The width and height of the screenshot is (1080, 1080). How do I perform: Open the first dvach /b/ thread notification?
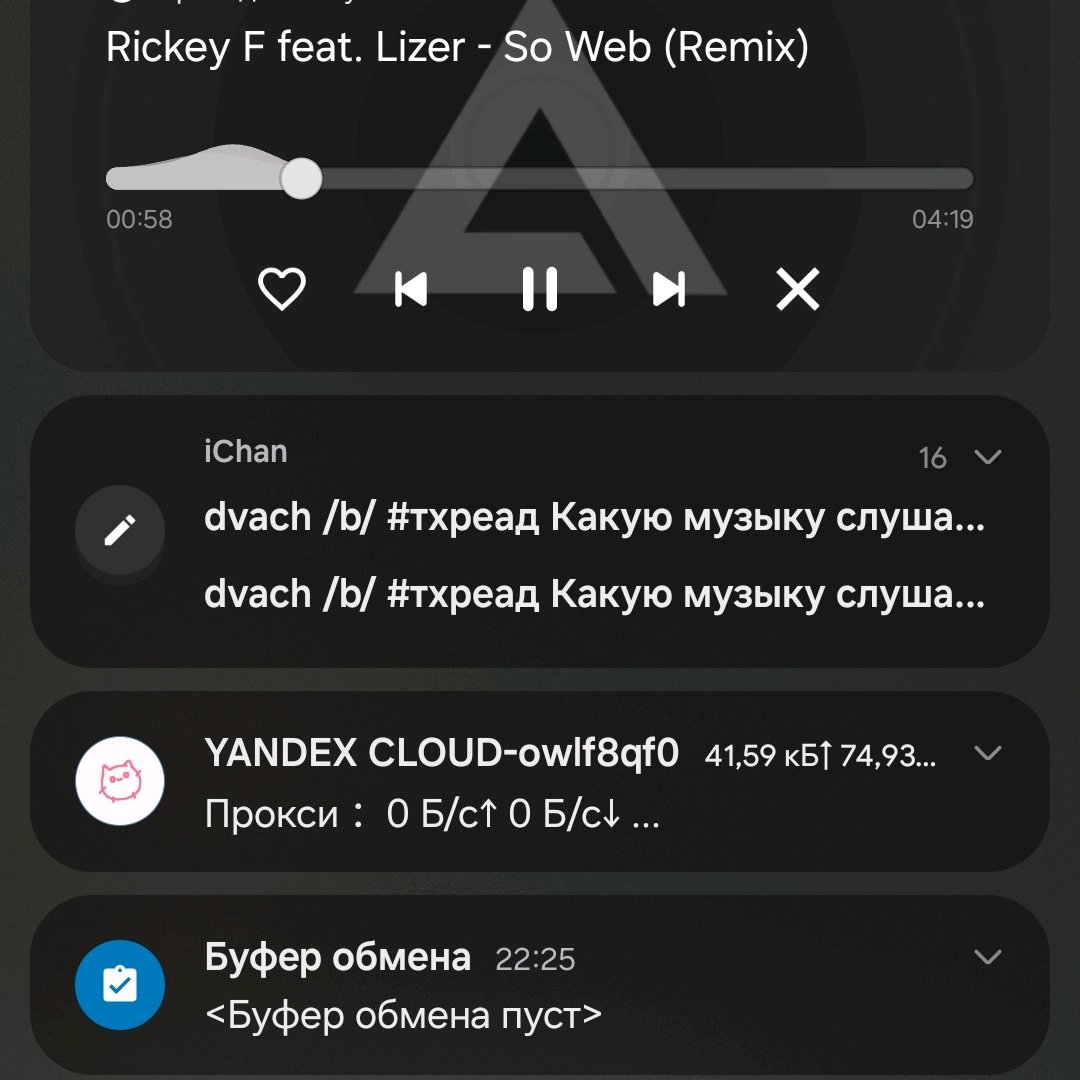(x=594, y=518)
